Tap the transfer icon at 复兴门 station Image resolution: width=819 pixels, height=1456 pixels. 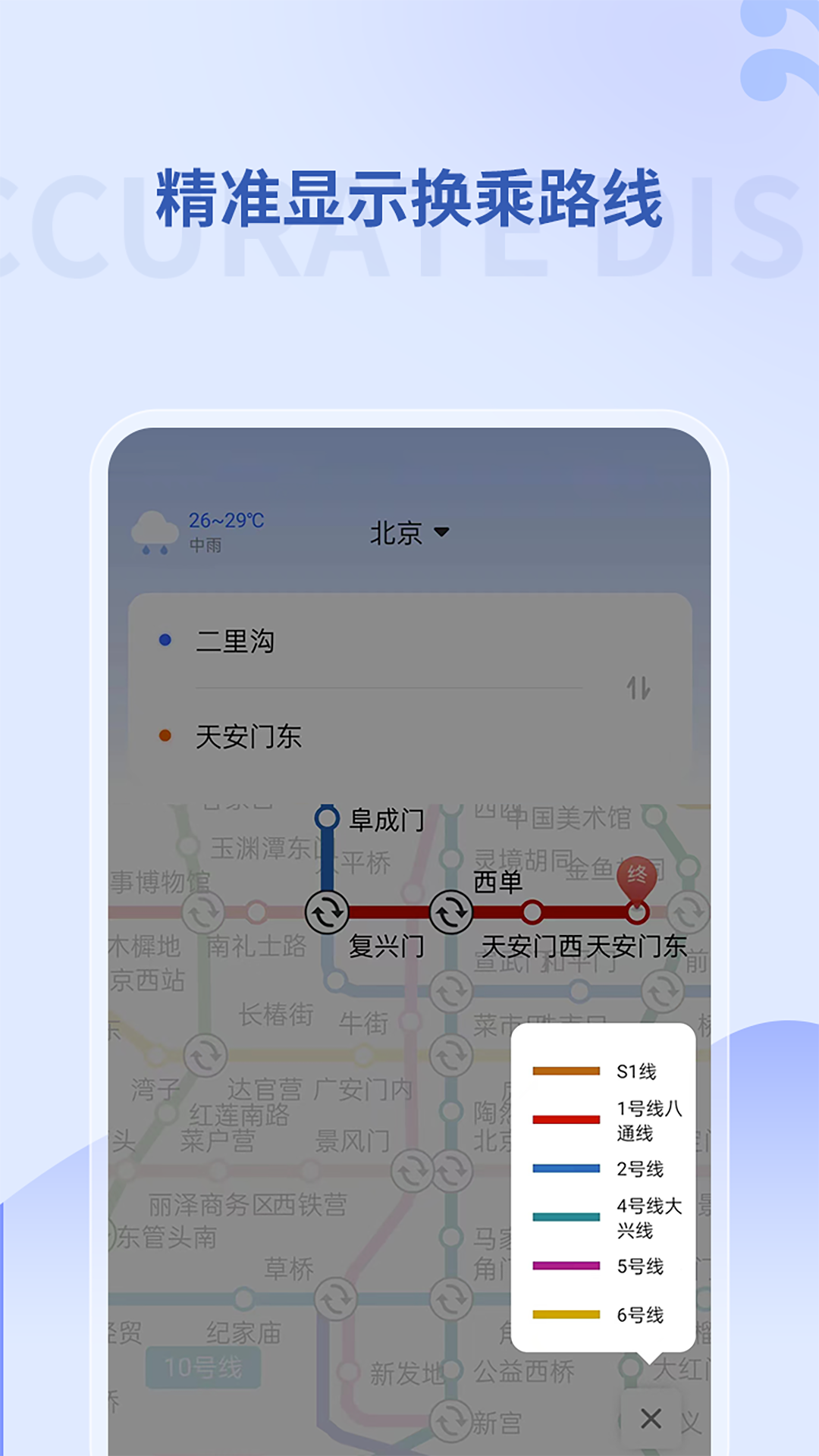[x=328, y=912]
